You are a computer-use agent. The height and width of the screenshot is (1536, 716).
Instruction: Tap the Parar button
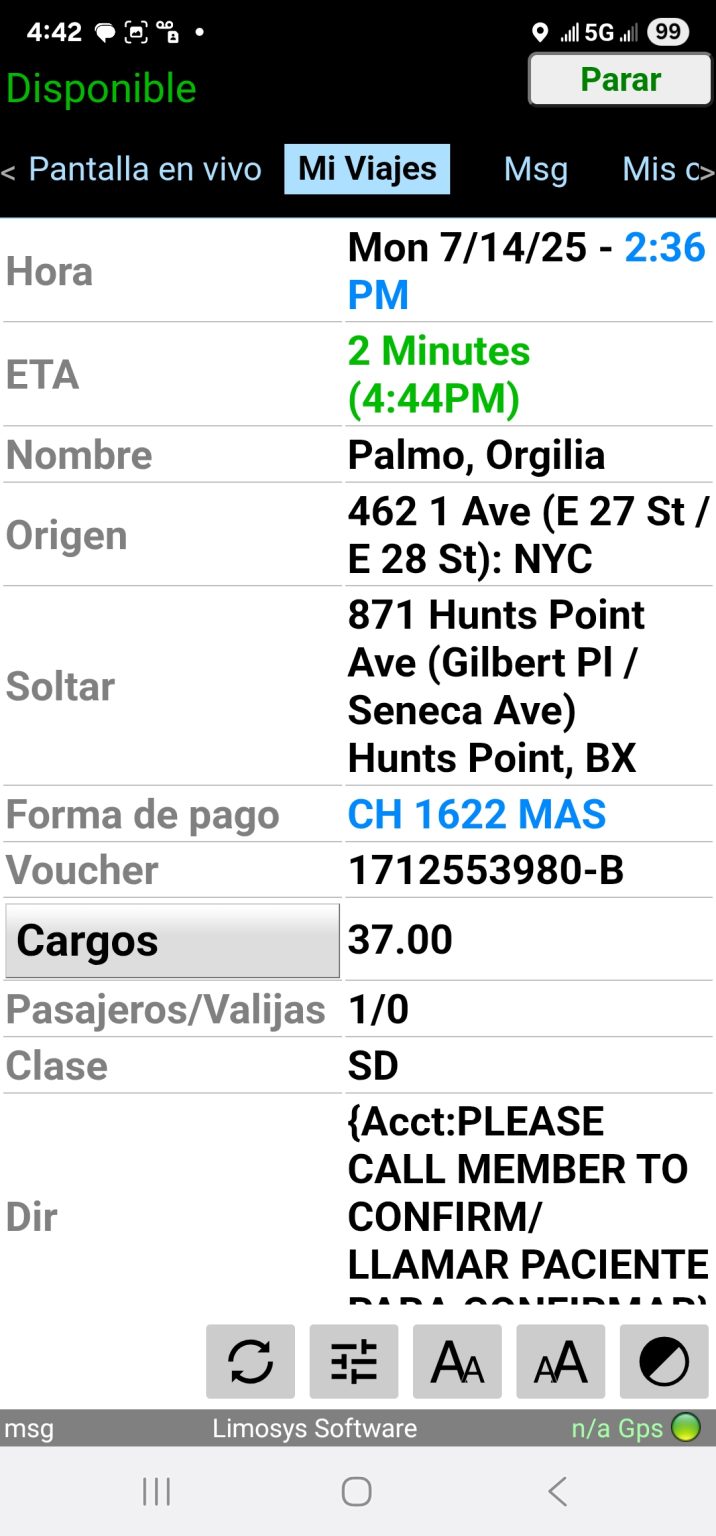(620, 80)
